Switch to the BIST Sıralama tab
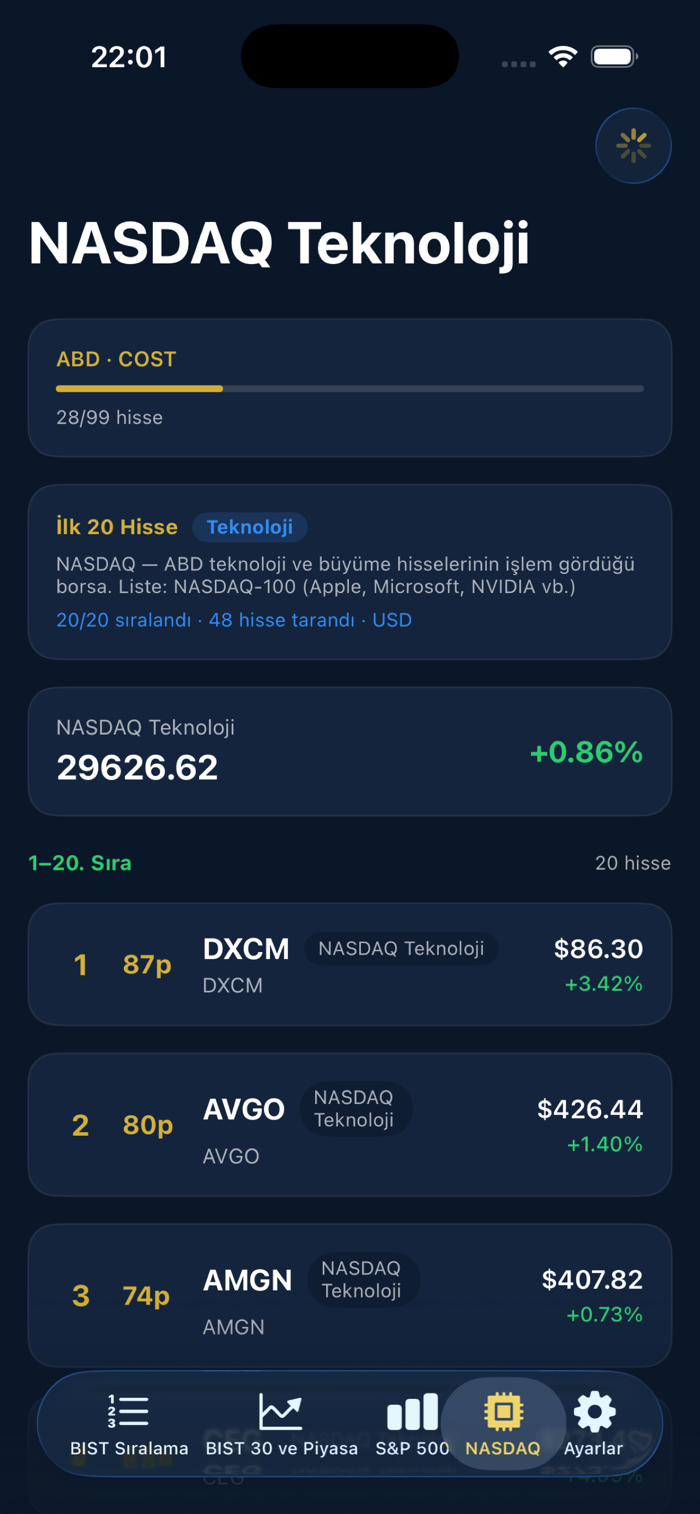 point(129,1424)
